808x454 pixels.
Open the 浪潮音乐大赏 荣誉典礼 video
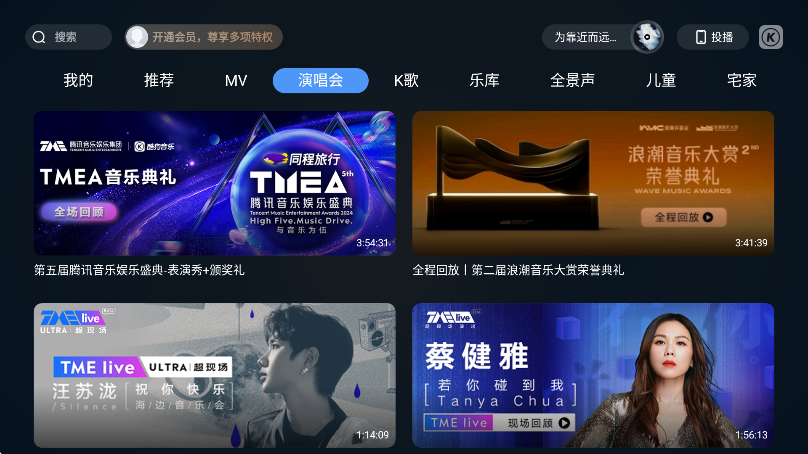(x=593, y=183)
